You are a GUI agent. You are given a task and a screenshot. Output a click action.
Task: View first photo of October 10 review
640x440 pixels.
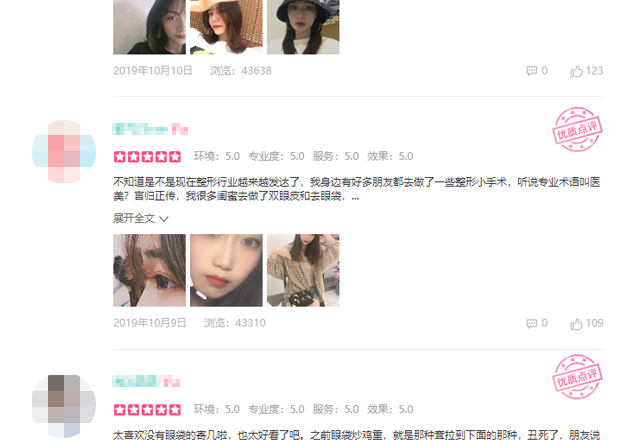pos(149,27)
